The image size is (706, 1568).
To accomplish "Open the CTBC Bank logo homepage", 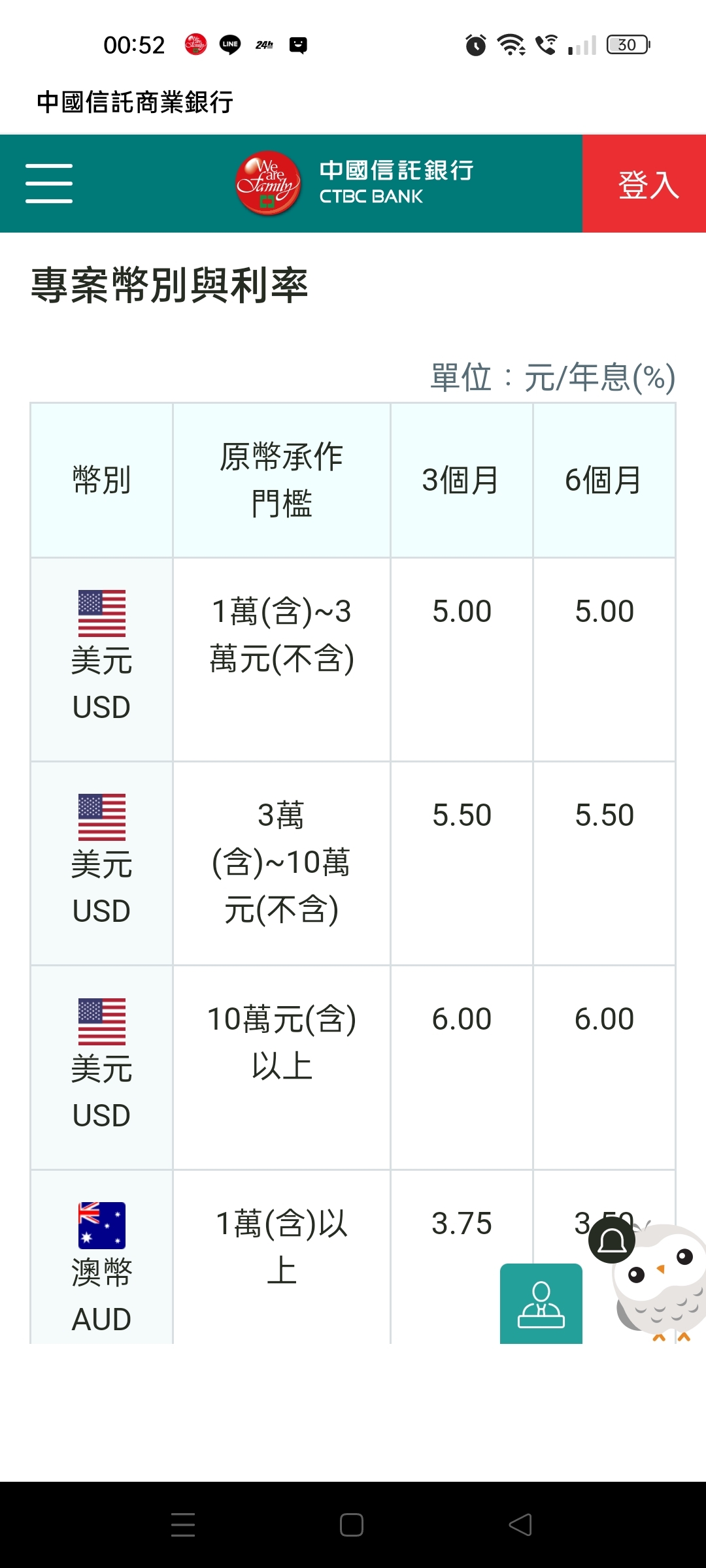I will [x=355, y=184].
